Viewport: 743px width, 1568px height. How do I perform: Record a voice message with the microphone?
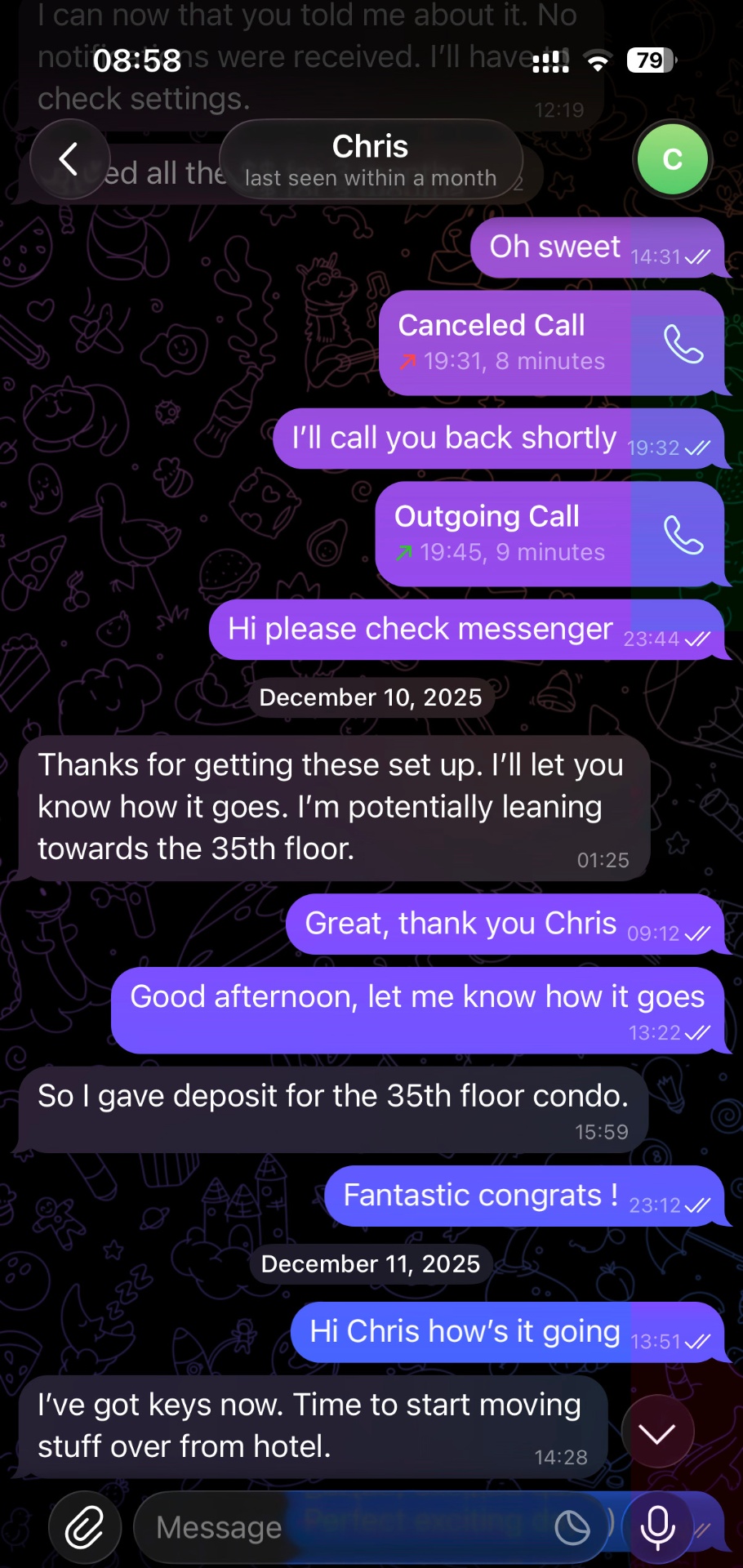[657, 1526]
